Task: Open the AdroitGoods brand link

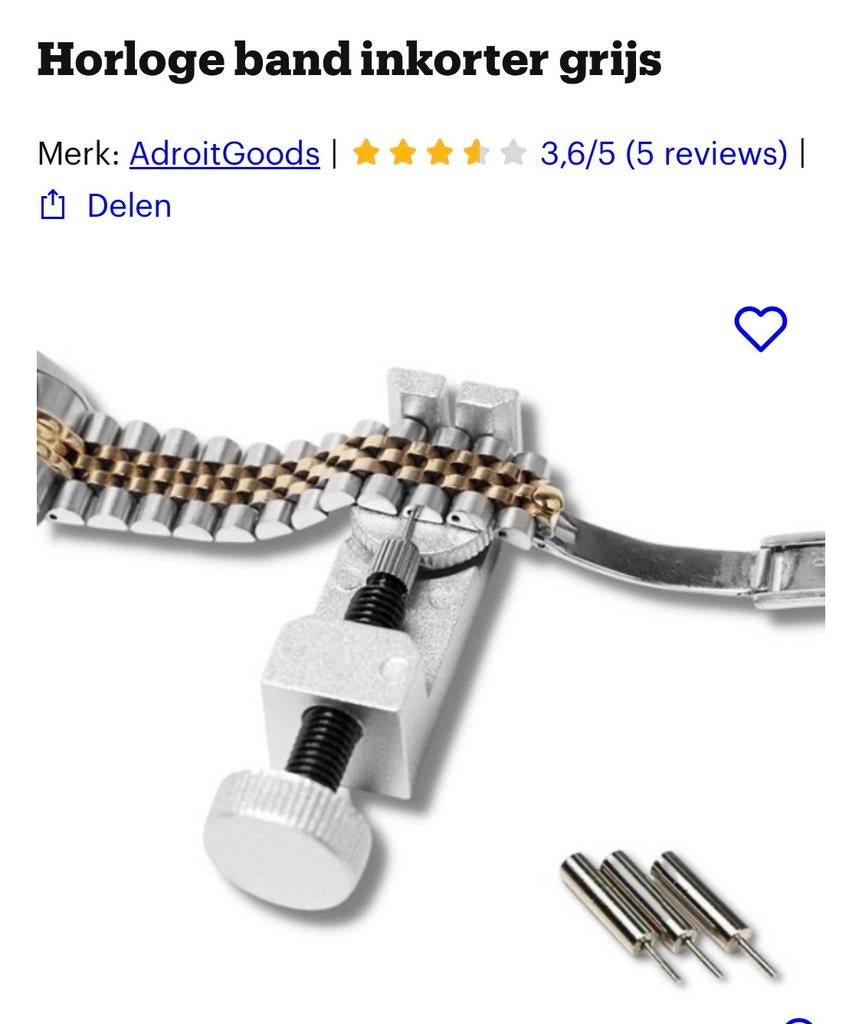Action: [x=224, y=154]
